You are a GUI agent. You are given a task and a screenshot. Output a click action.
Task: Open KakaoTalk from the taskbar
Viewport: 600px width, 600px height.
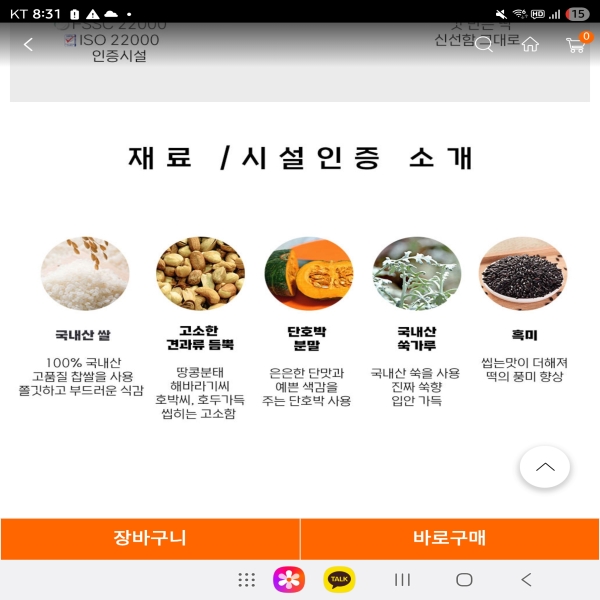pos(339,580)
